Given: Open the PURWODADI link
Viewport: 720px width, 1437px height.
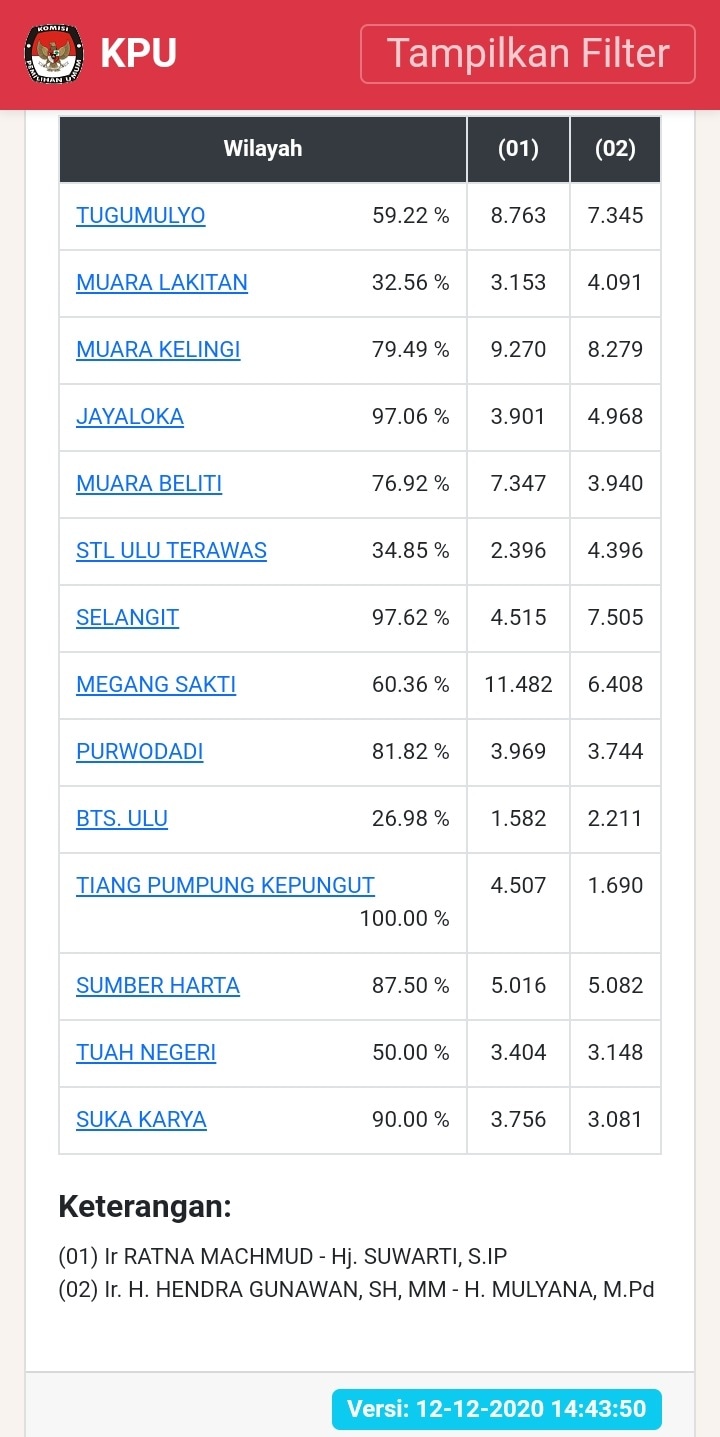Looking at the screenshot, I should (x=140, y=751).
